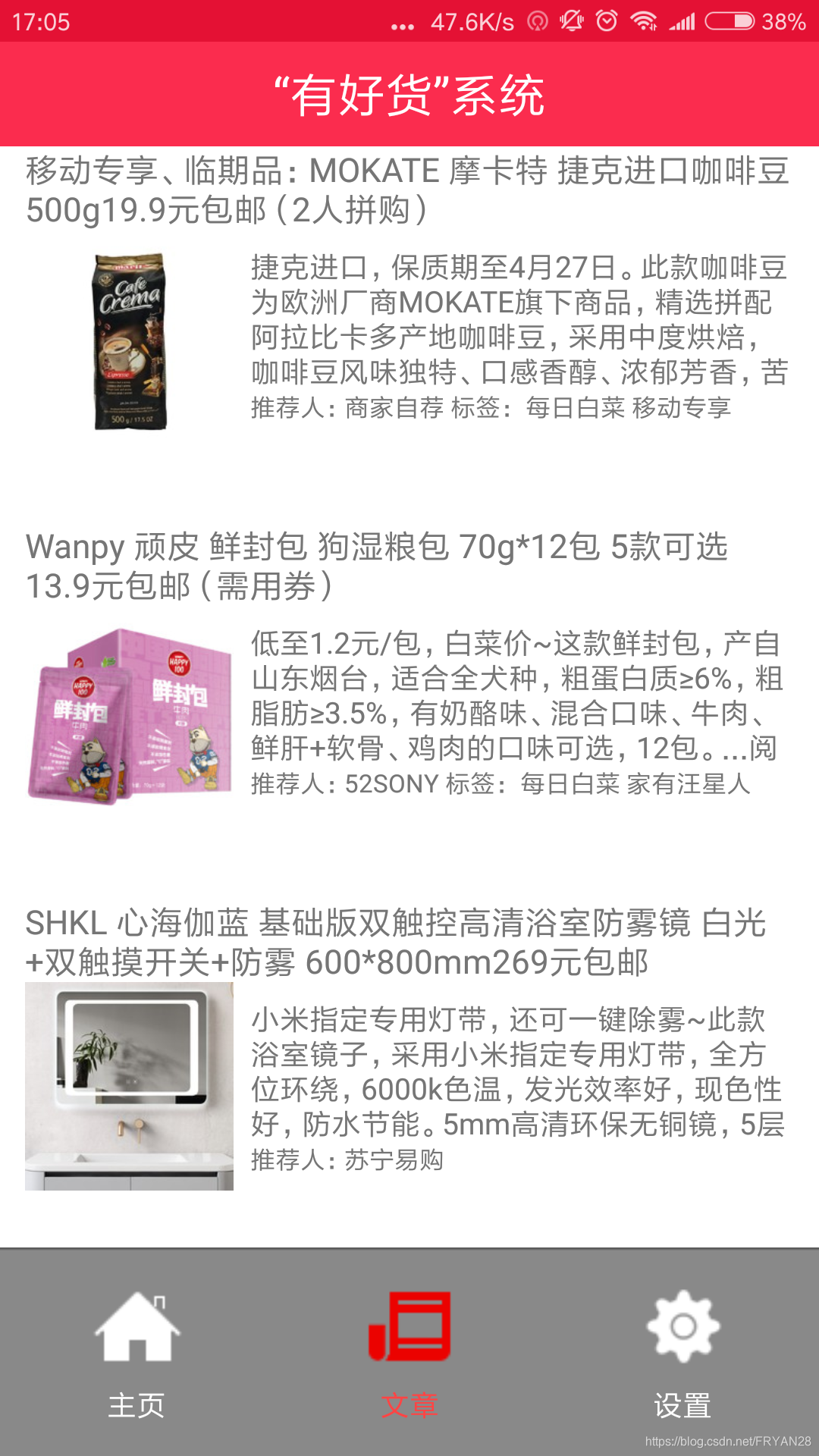819x1456 pixels.
Task: Tap the Wi-Fi icon in status bar
Action: click(642, 21)
